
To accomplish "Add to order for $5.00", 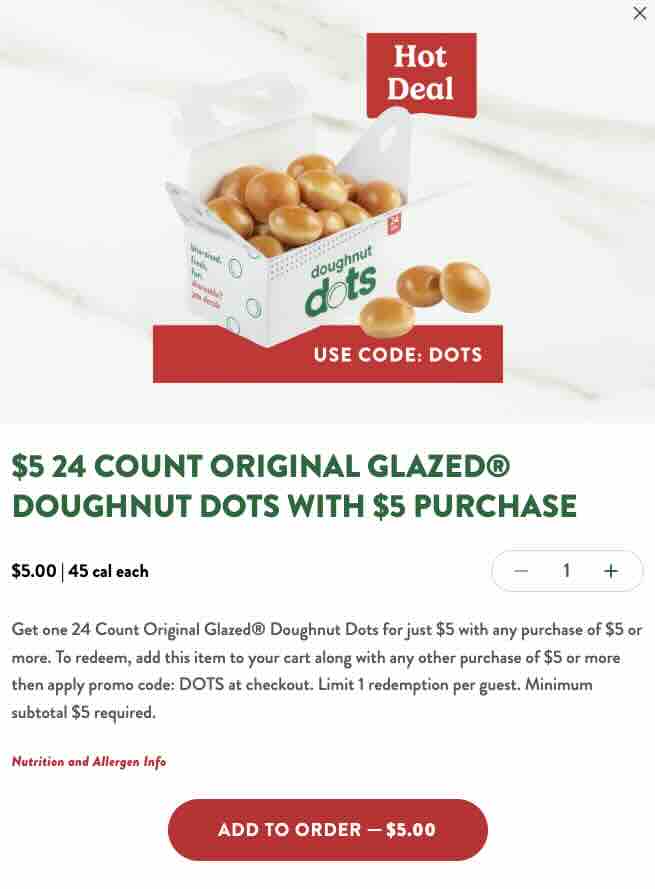I will click(x=327, y=830).
